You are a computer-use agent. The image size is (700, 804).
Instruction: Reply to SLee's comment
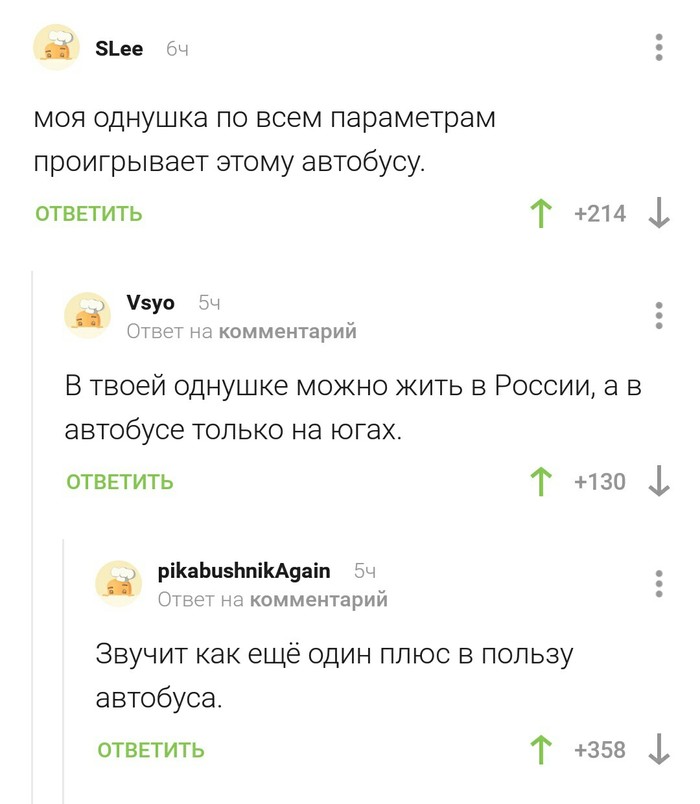click(x=89, y=214)
